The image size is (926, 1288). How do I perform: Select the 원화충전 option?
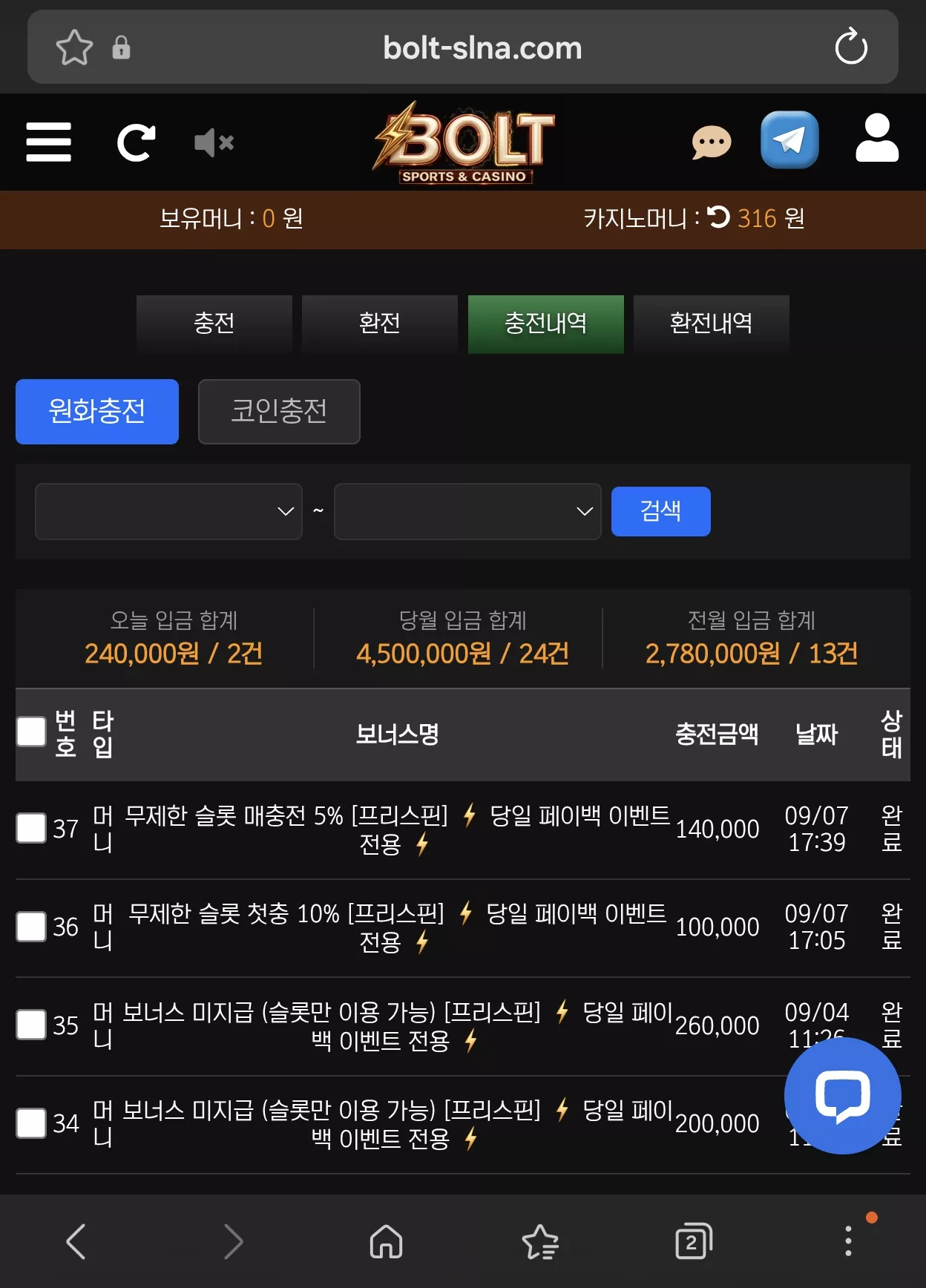click(x=97, y=412)
